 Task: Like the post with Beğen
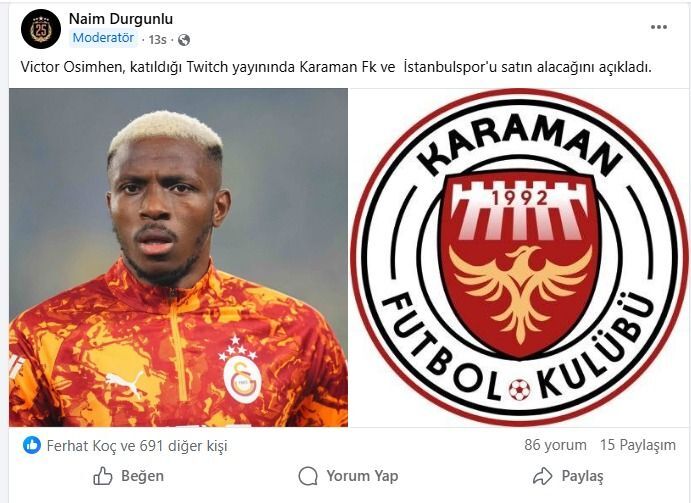[128, 476]
